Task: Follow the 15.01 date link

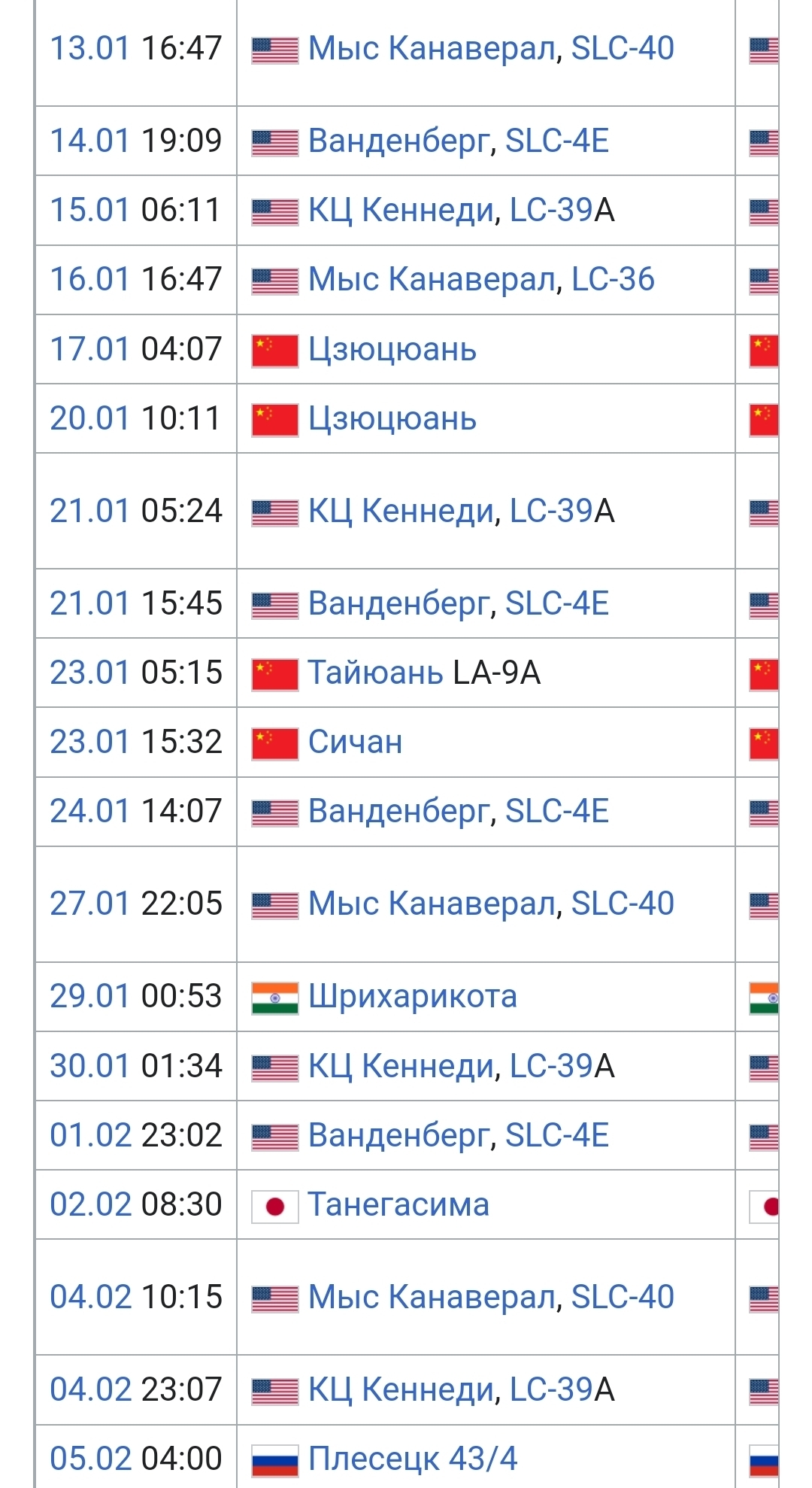Action: [x=89, y=210]
